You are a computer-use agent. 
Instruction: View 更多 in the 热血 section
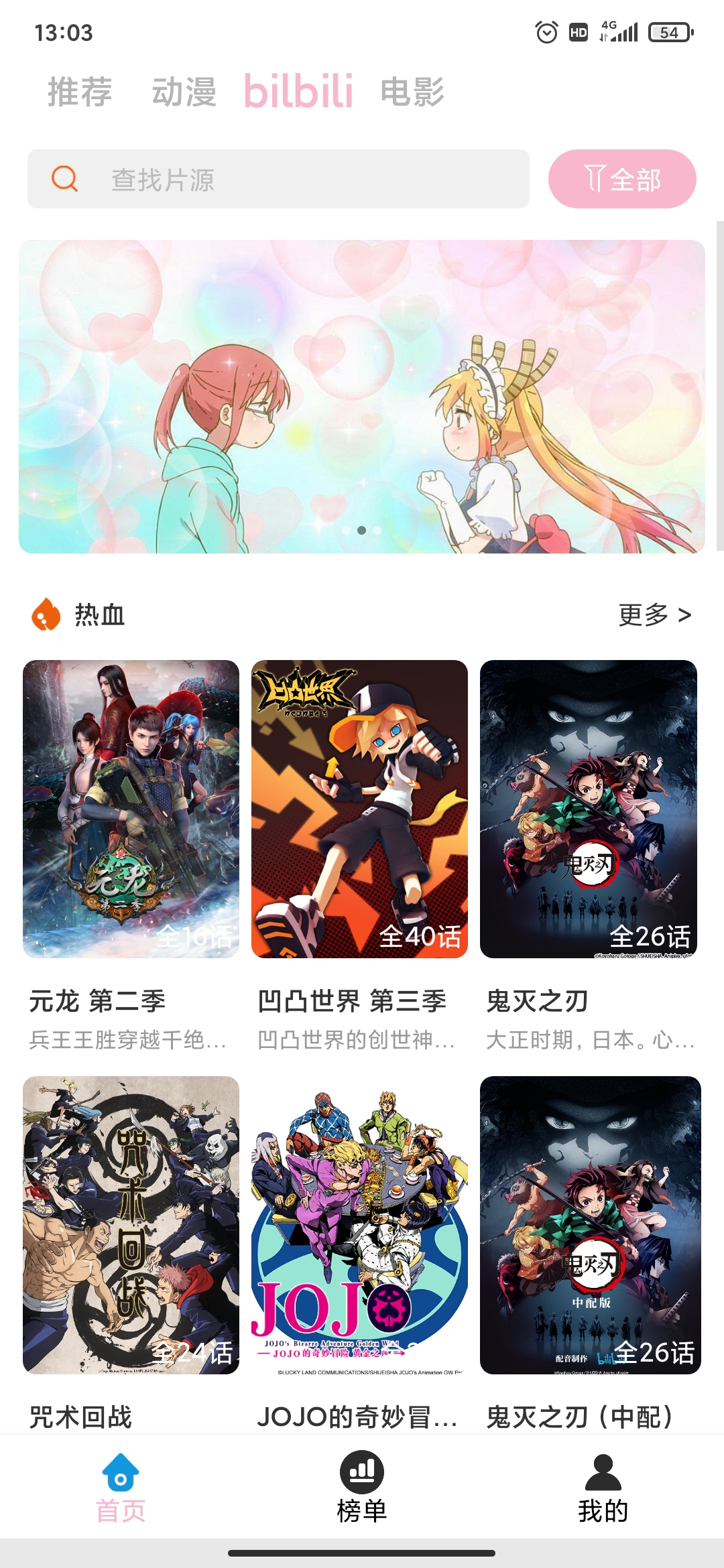[x=654, y=614]
